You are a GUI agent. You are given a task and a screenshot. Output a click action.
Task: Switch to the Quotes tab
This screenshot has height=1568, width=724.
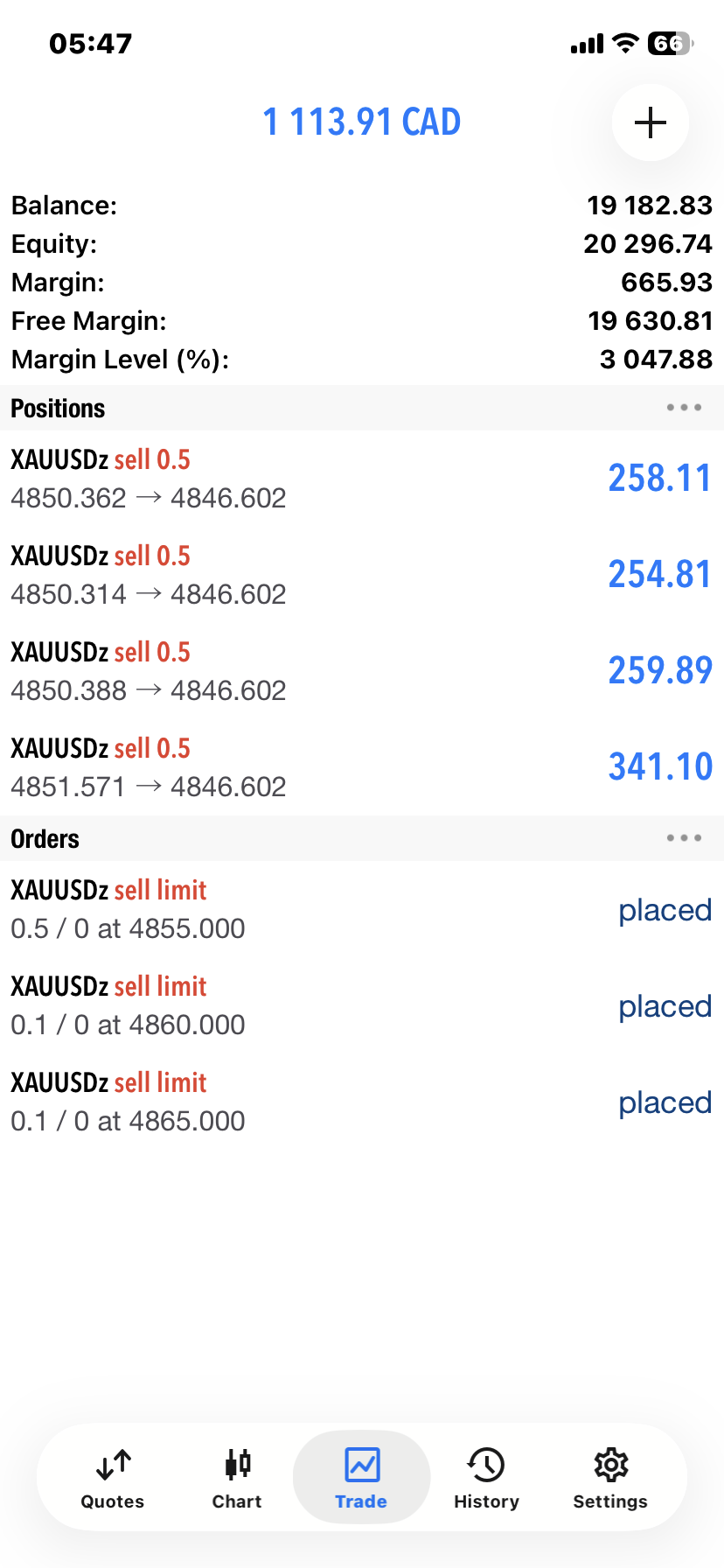[x=113, y=1478]
